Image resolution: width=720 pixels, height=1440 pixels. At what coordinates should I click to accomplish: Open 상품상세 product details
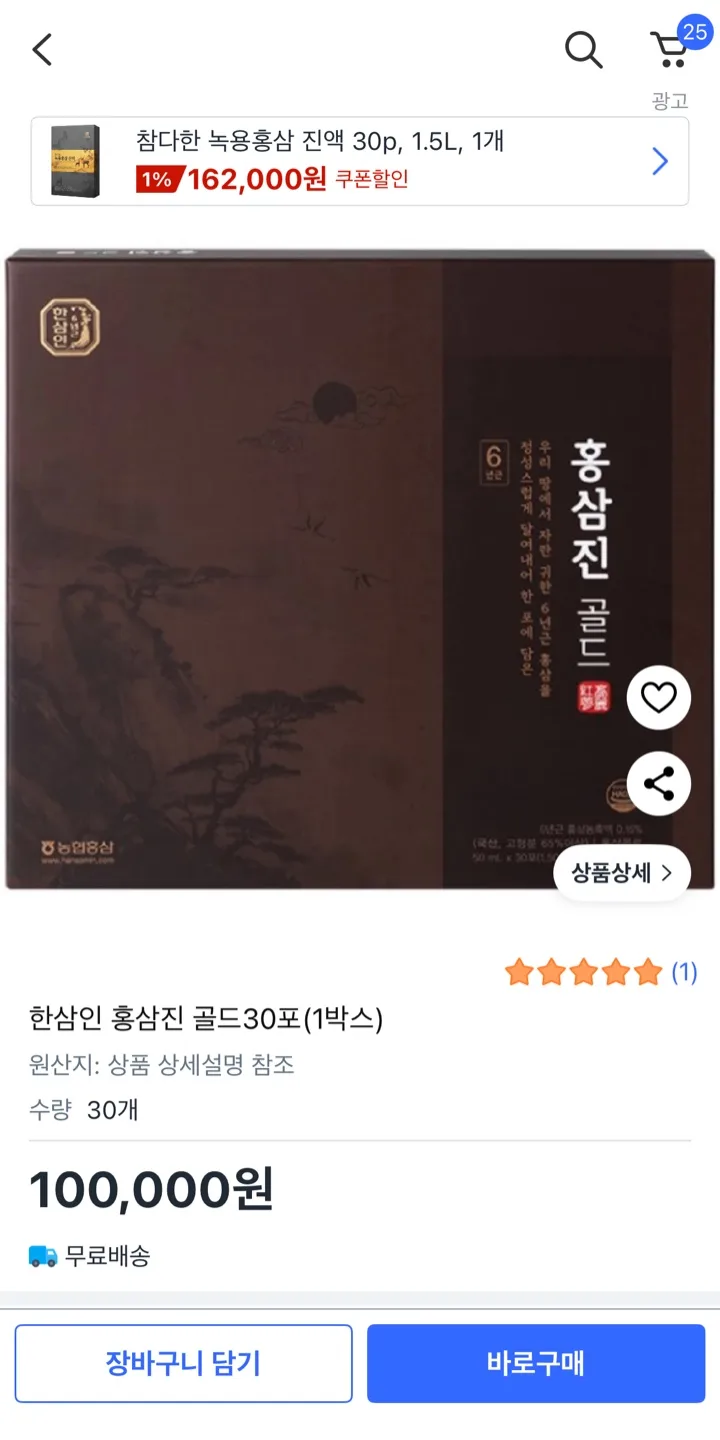pos(622,873)
